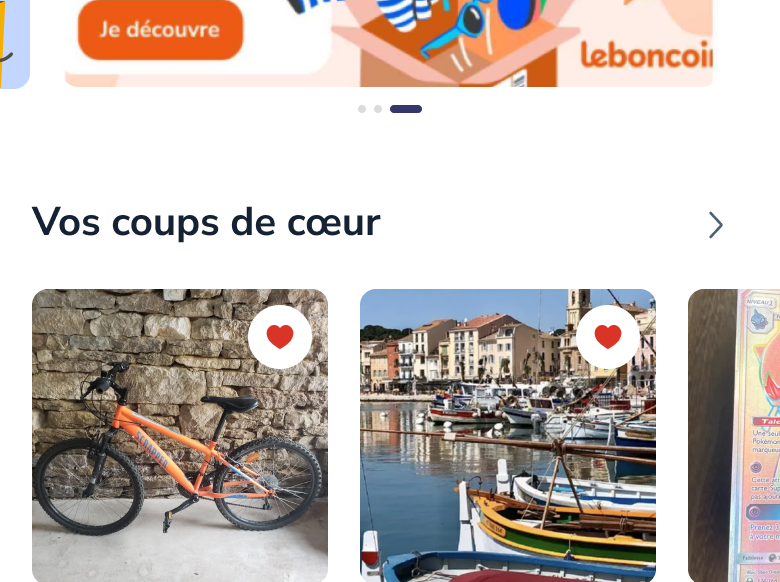Open the Vos coups de cœur chevron
Viewport: 780px width, 582px height.
pyautogui.click(x=715, y=225)
